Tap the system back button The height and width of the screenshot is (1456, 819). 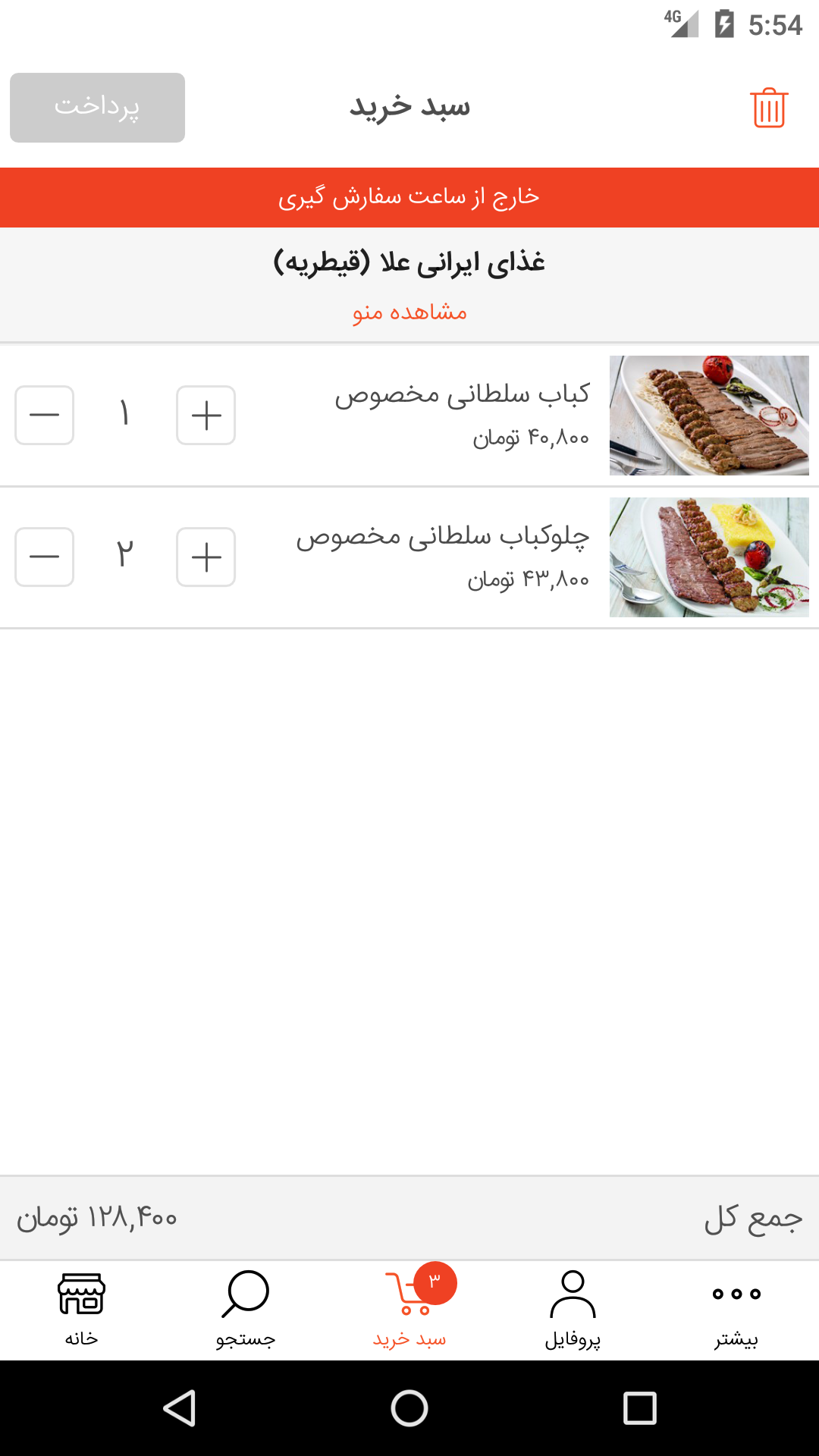[x=180, y=1408]
